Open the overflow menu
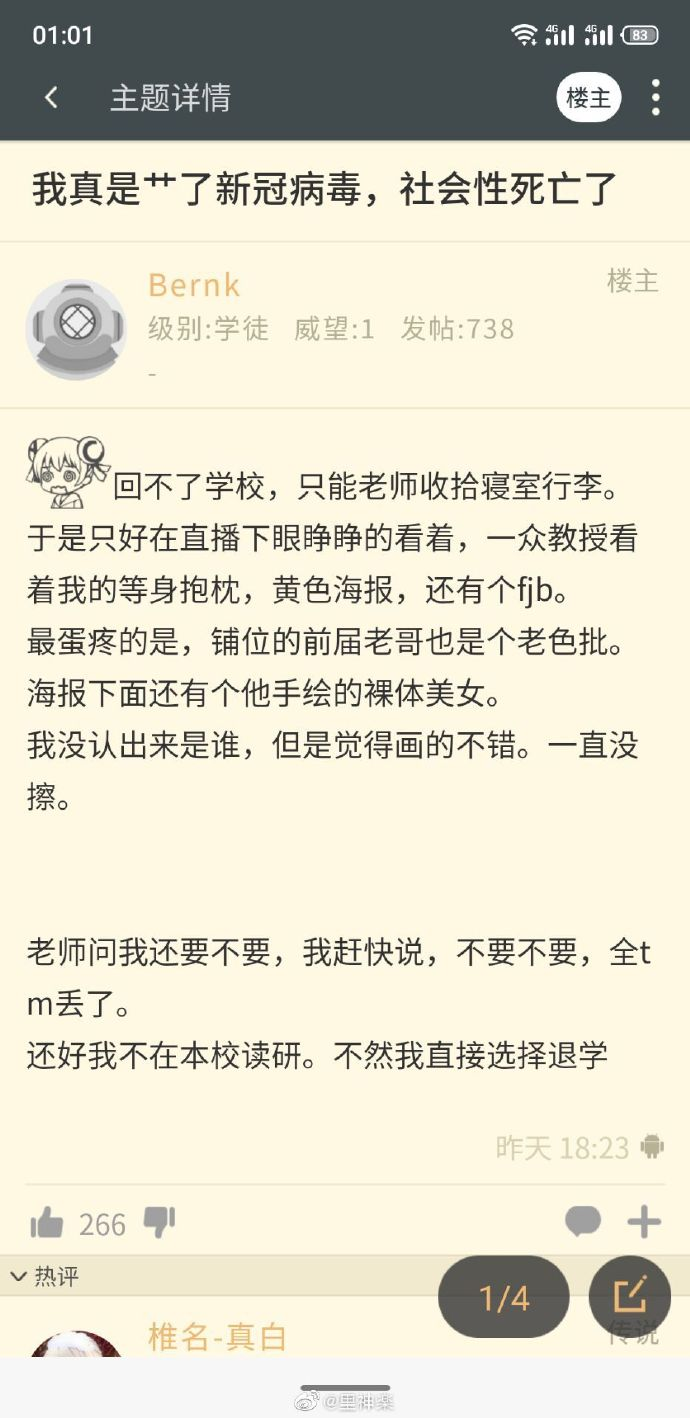 [655, 98]
